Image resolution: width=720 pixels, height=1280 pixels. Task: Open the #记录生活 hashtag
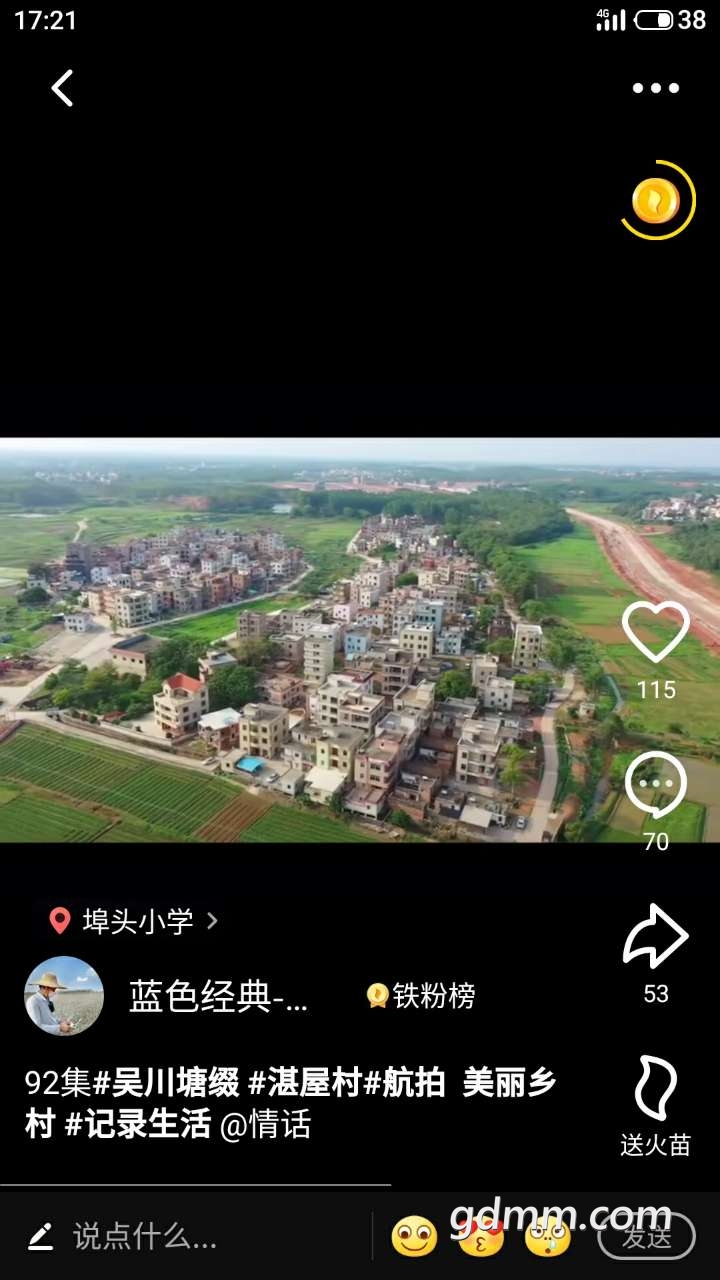pyautogui.click(x=138, y=1125)
